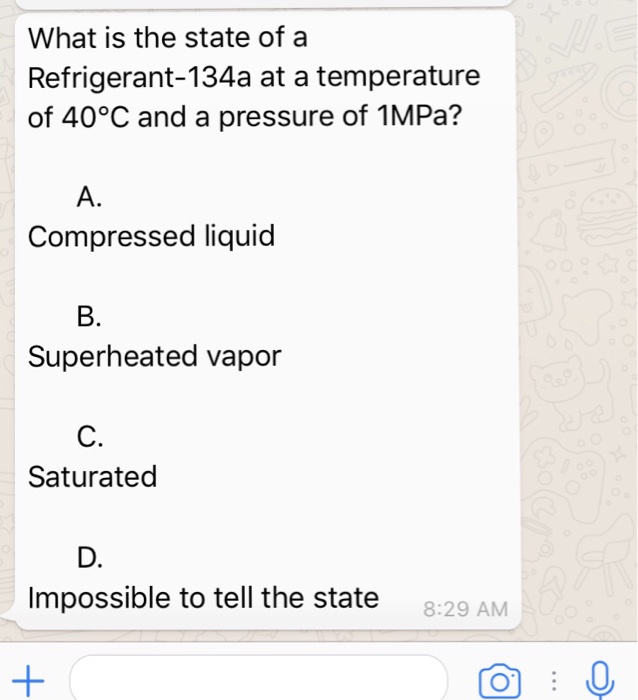638x700 pixels.
Task: Focus the message text field
Action: 258,677
